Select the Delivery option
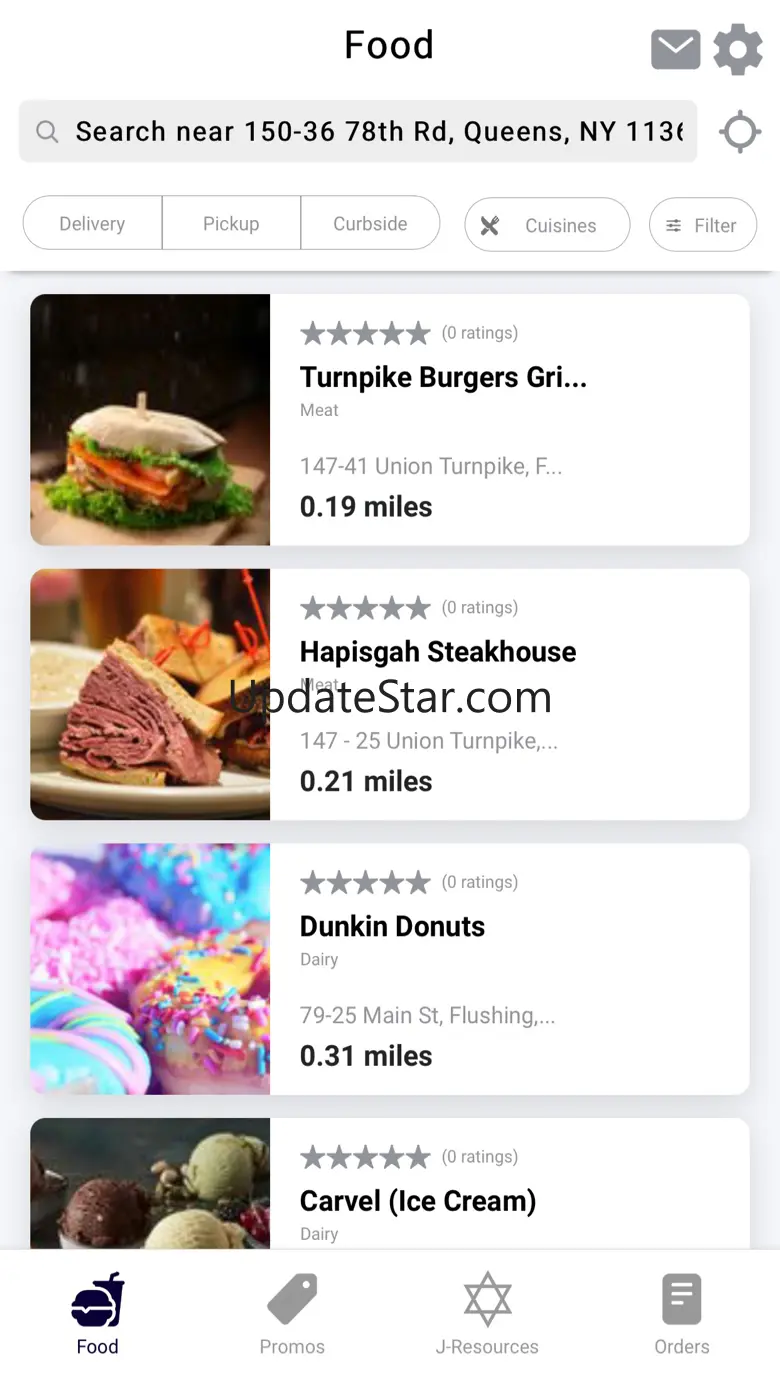The height and width of the screenshot is (1387, 780). pos(92,224)
